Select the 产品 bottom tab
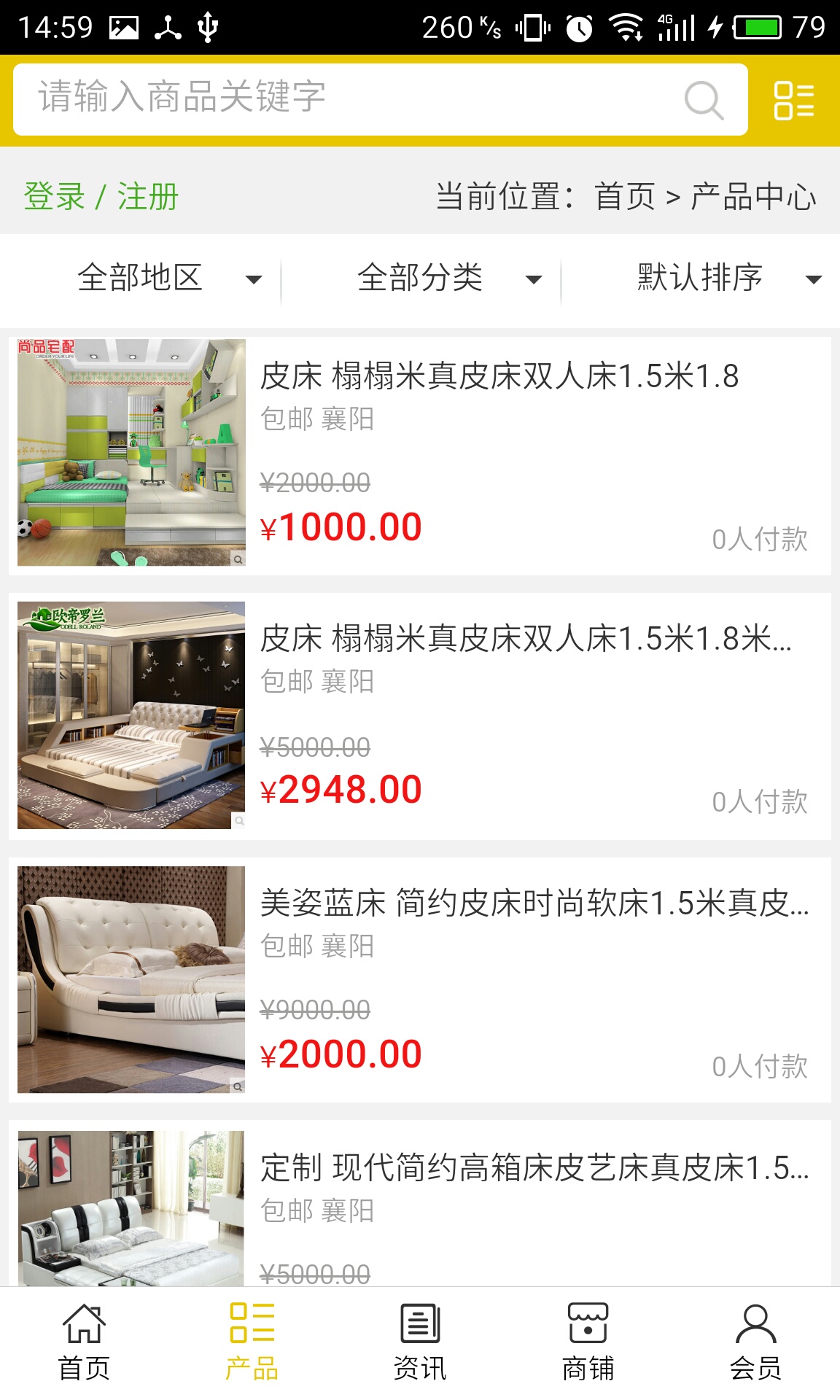The image size is (840, 1400). (x=252, y=1343)
